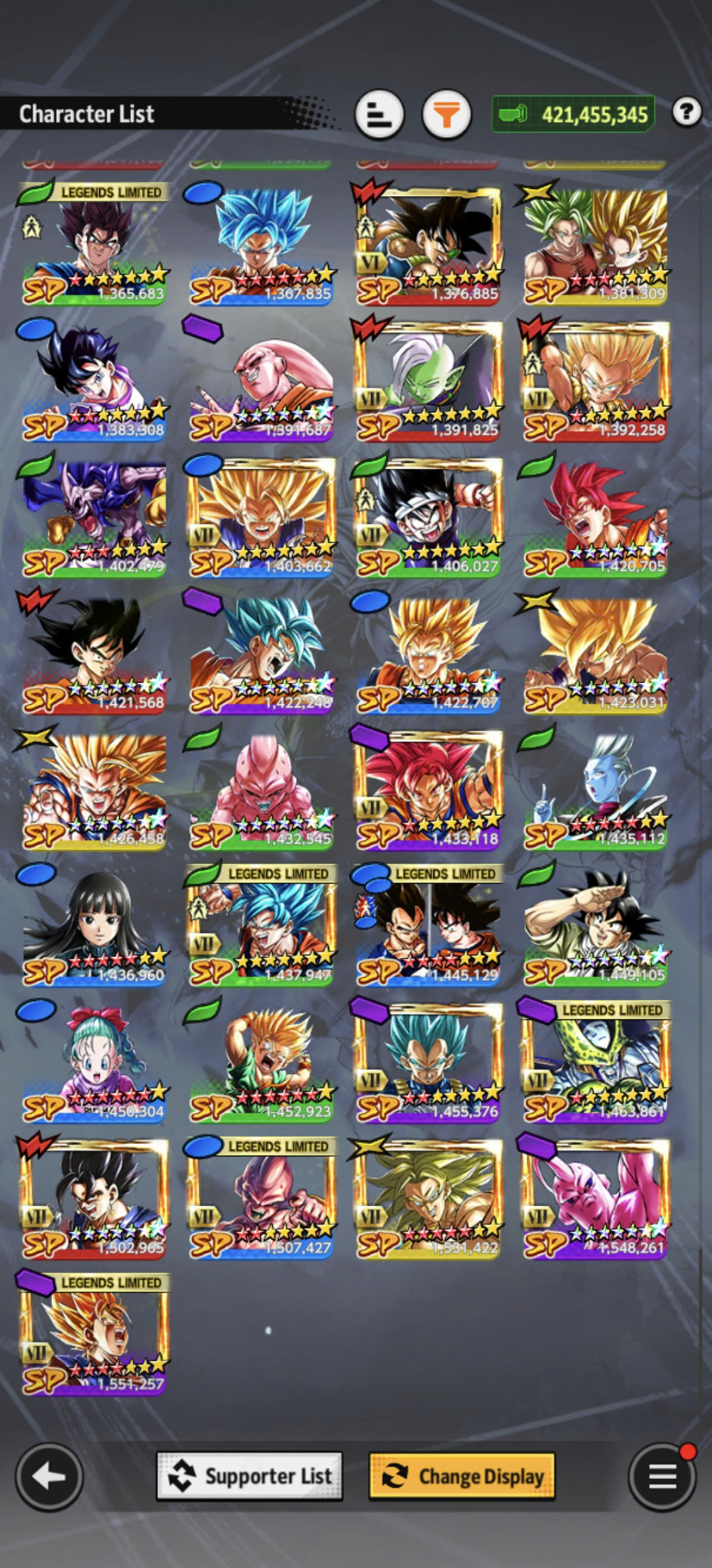Screen dimensions: 712x1568
Task: Tap the question mark help icon
Action: 686,112
